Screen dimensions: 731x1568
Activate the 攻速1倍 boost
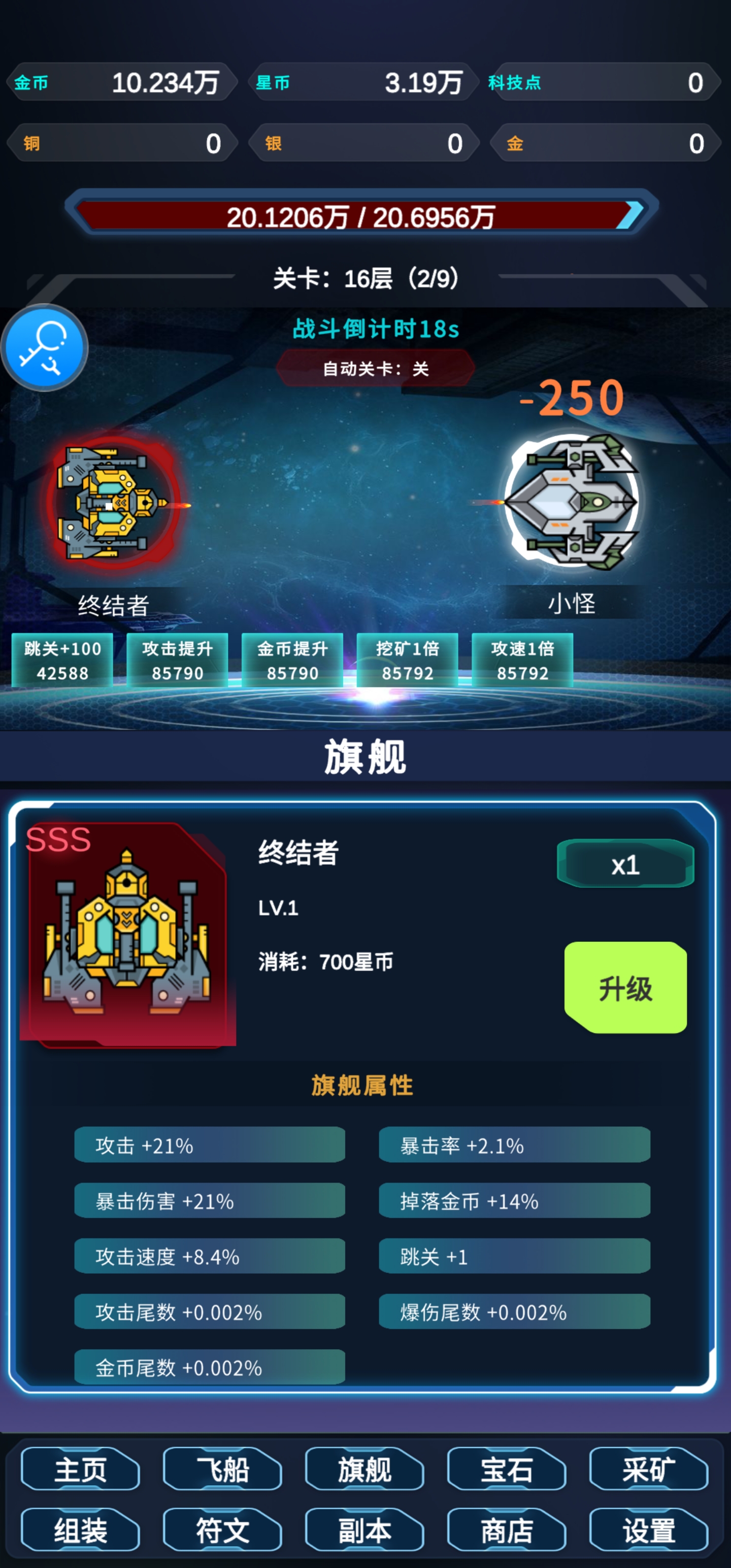(522, 661)
